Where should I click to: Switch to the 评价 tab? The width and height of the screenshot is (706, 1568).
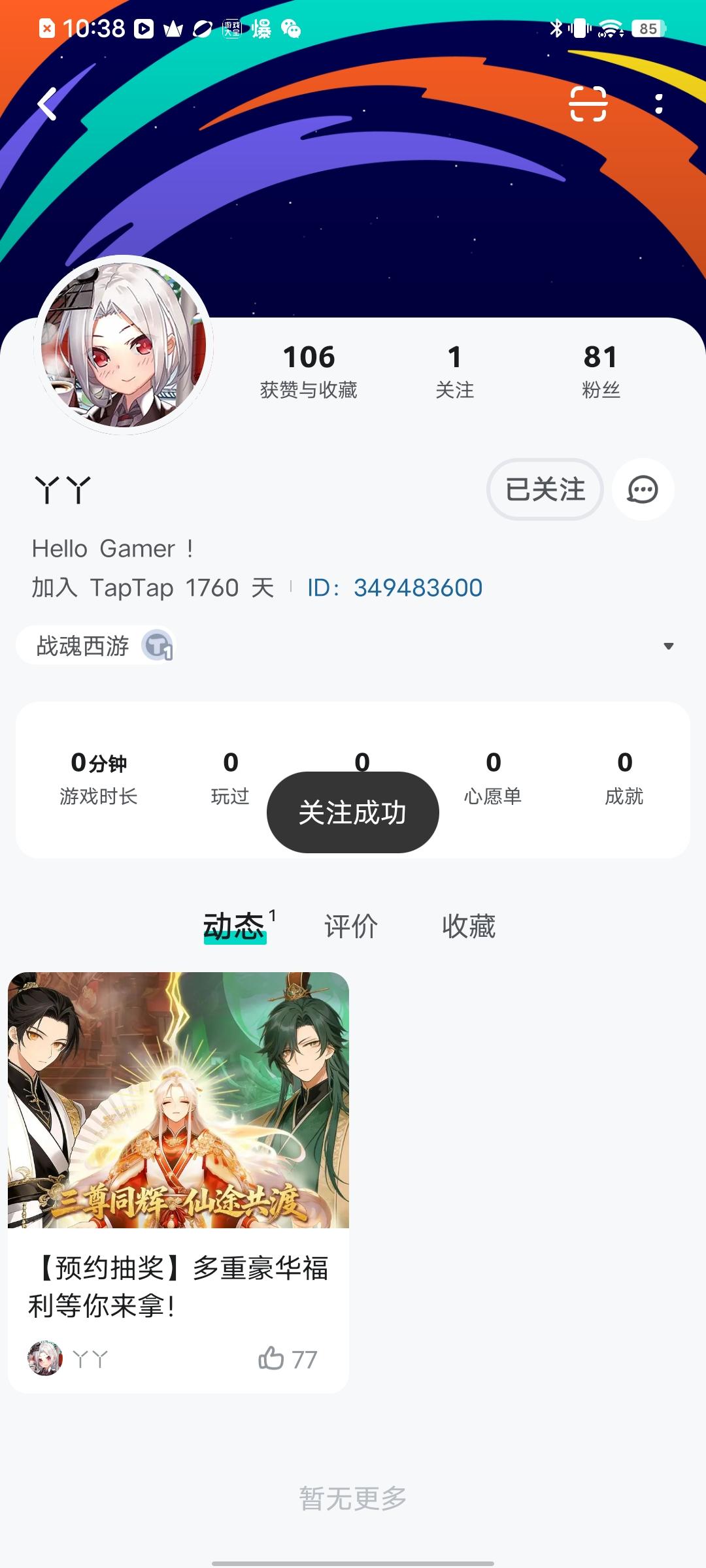[x=351, y=926]
